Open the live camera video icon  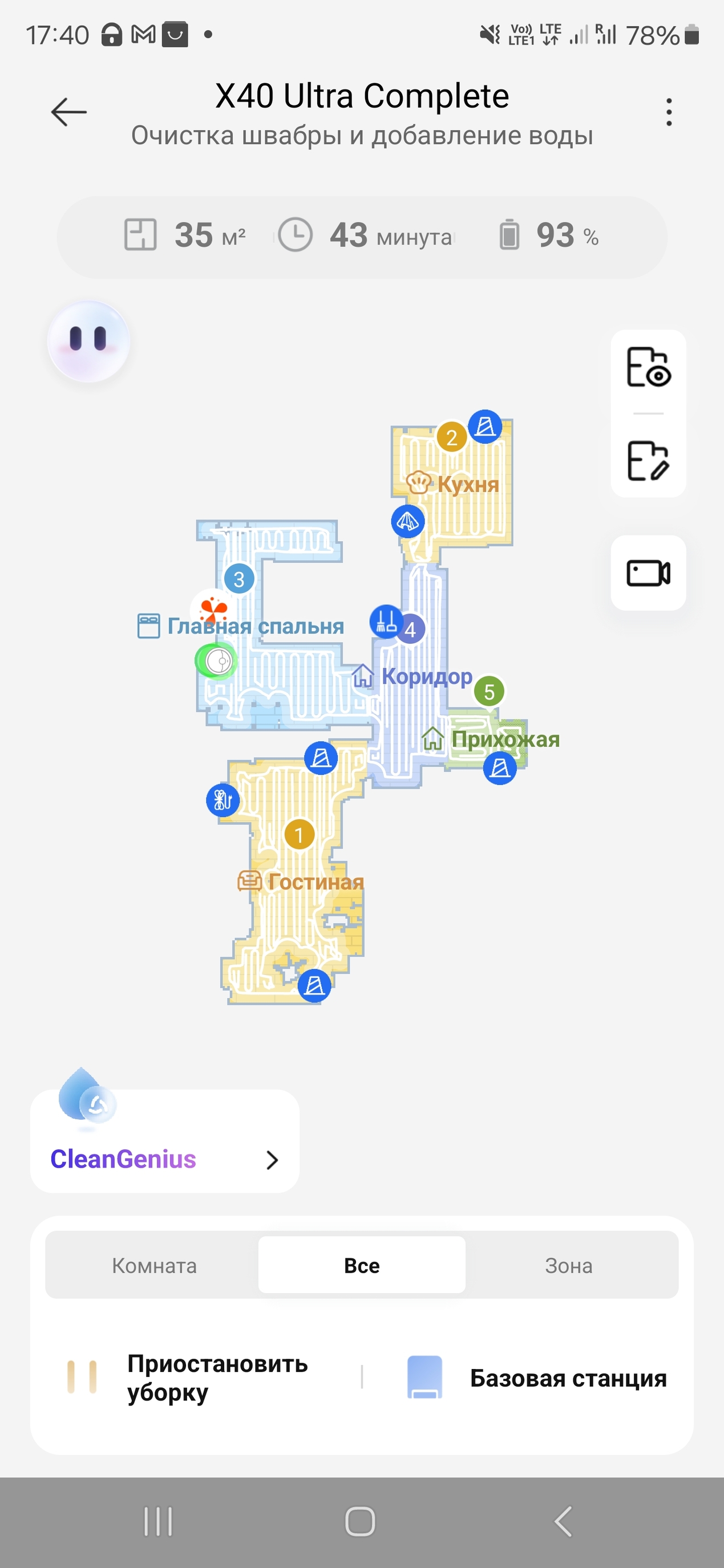tap(648, 573)
